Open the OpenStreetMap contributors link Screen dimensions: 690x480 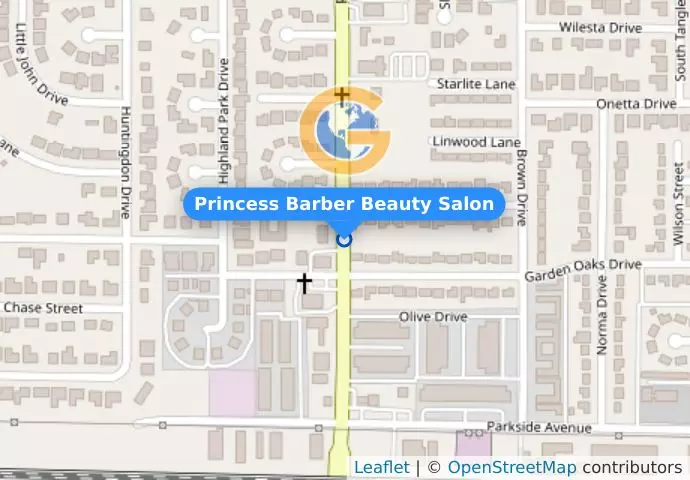[x=511, y=467]
